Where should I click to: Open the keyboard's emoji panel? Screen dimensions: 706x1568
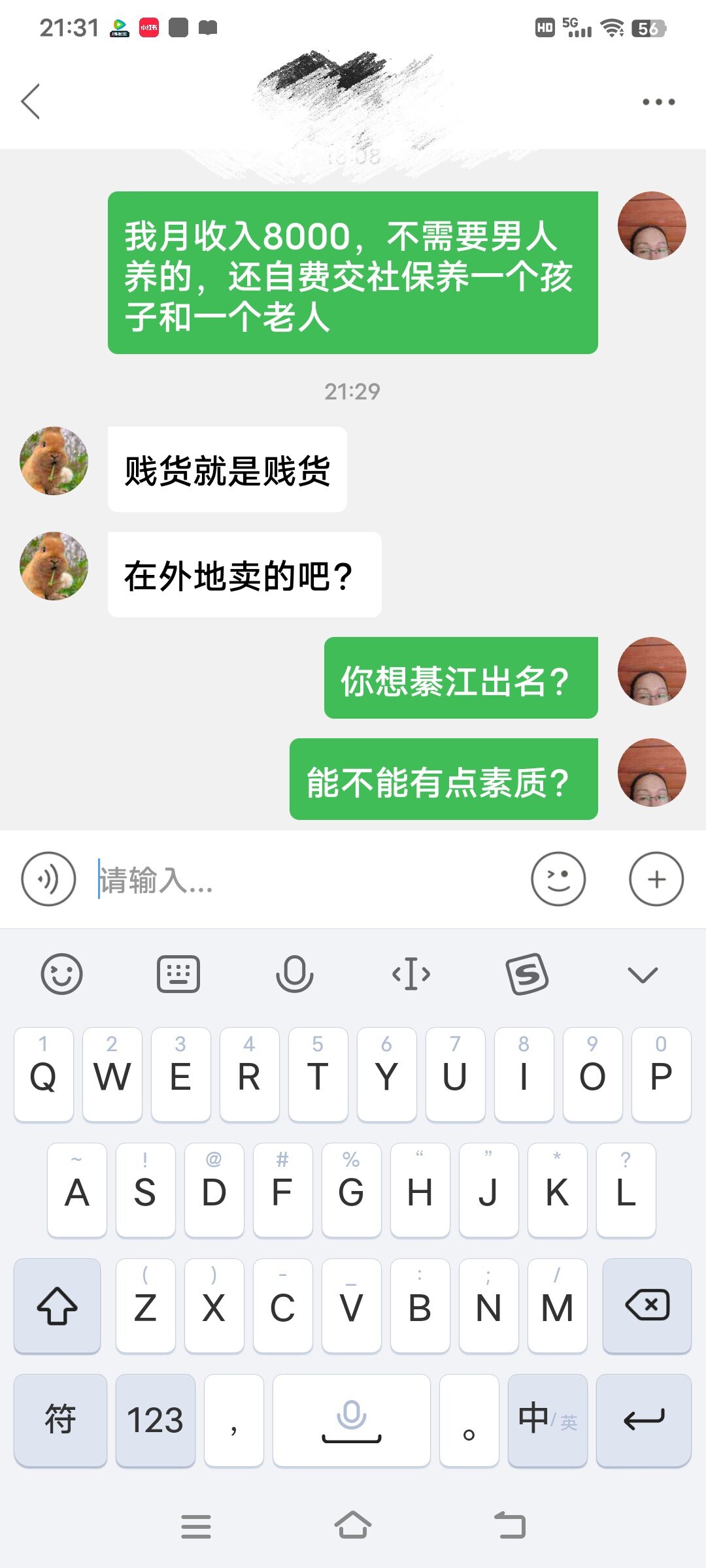point(61,974)
